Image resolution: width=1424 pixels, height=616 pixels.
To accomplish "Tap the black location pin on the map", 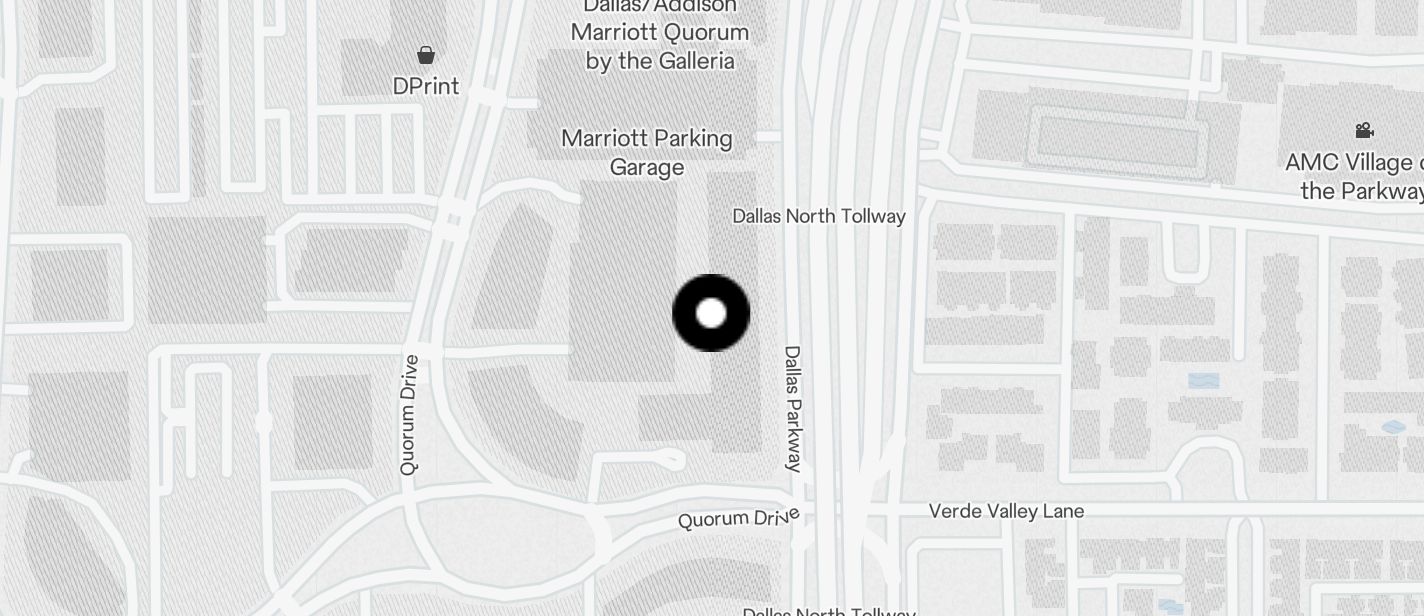I will [x=711, y=313].
